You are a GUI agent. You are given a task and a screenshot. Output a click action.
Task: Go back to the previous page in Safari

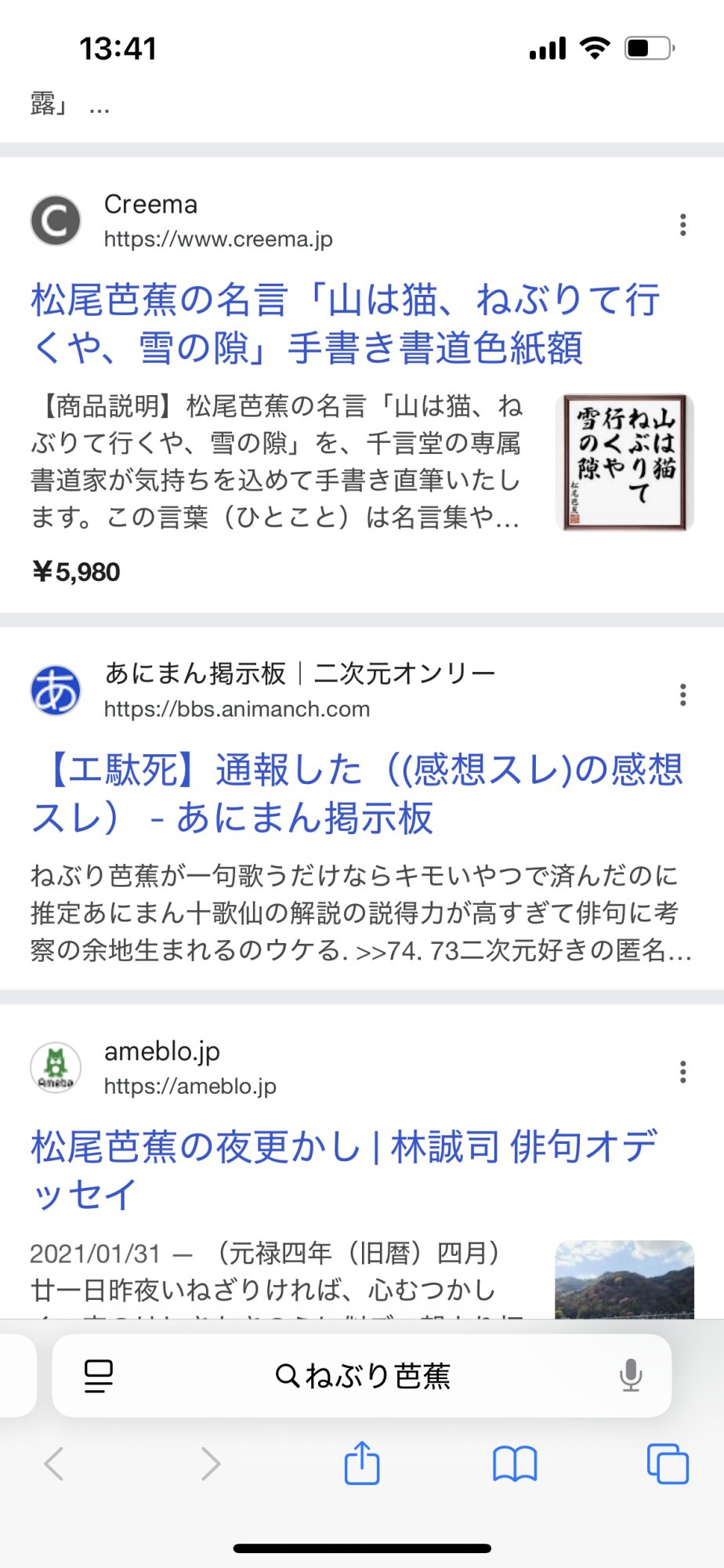(x=54, y=1464)
